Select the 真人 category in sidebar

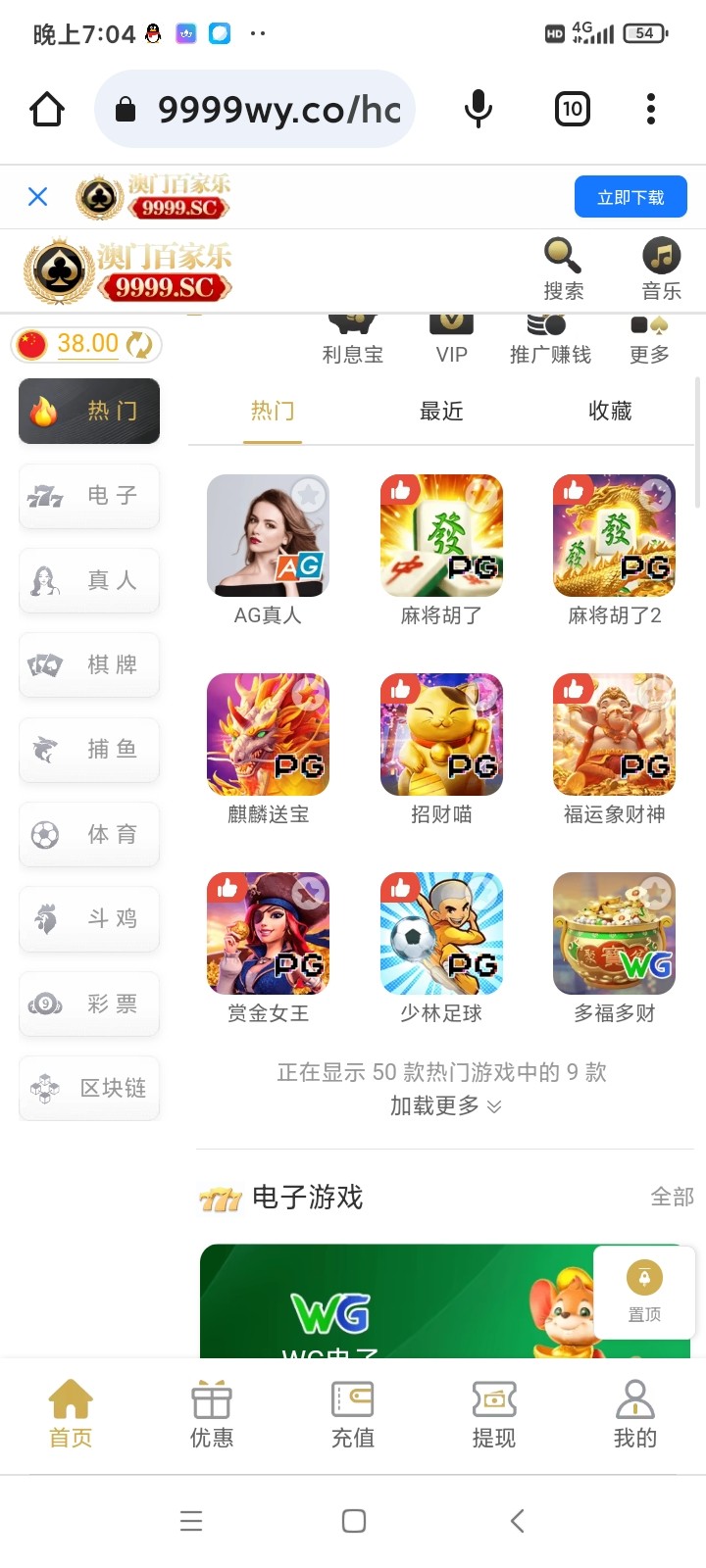coord(89,580)
